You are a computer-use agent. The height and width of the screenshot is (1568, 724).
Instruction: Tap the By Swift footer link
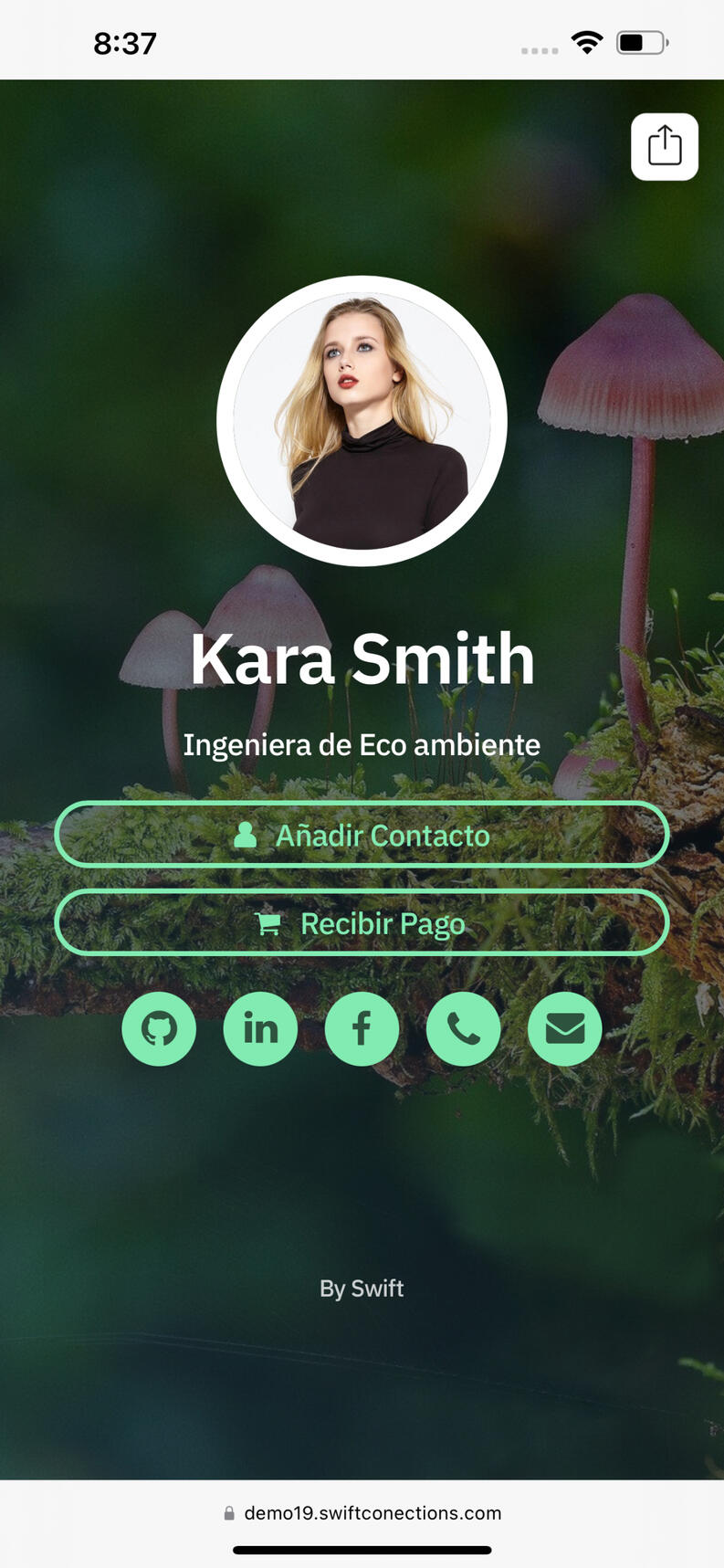(362, 1289)
